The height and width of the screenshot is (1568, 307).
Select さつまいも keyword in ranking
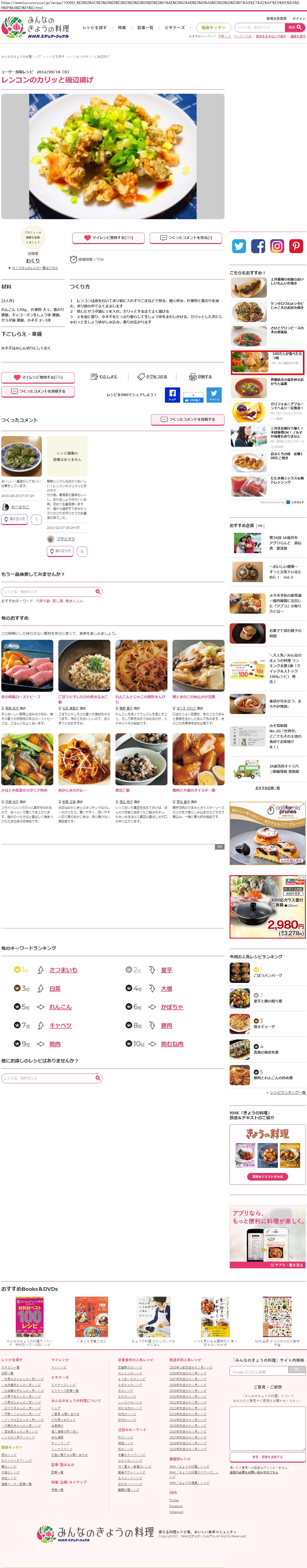coord(63,970)
